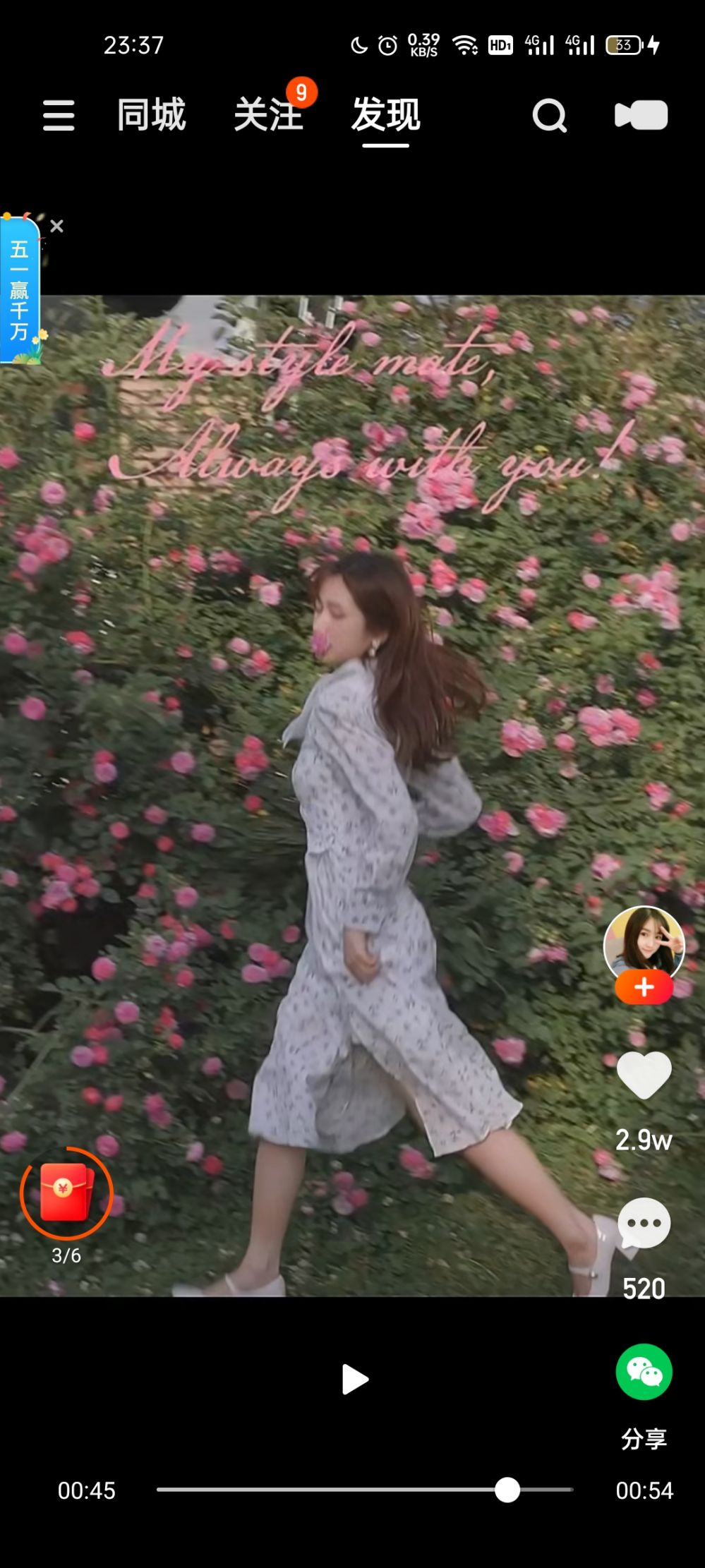The height and width of the screenshot is (1568, 705).
Task: Open the search icon
Action: click(x=549, y=116)
